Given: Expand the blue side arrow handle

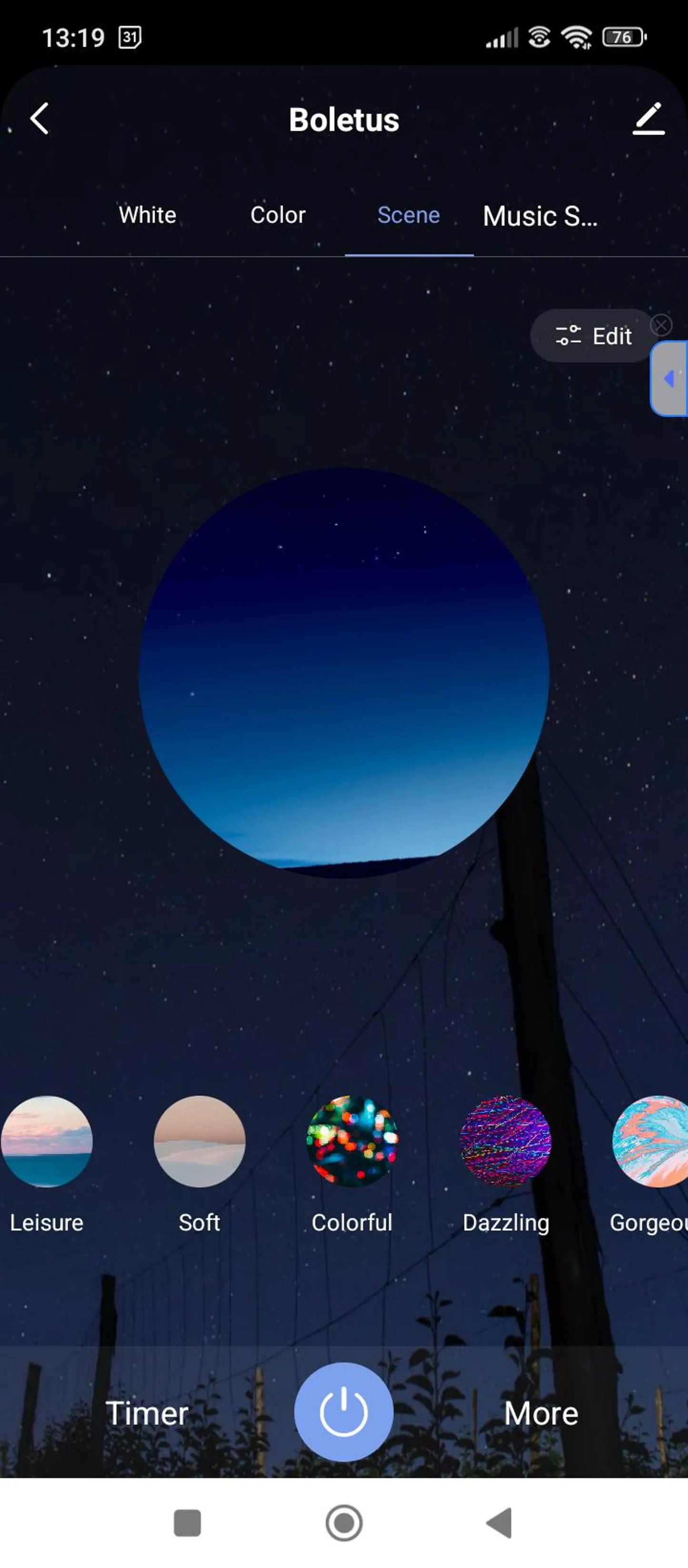Looking at the screenshot, I should pos(670,379).
